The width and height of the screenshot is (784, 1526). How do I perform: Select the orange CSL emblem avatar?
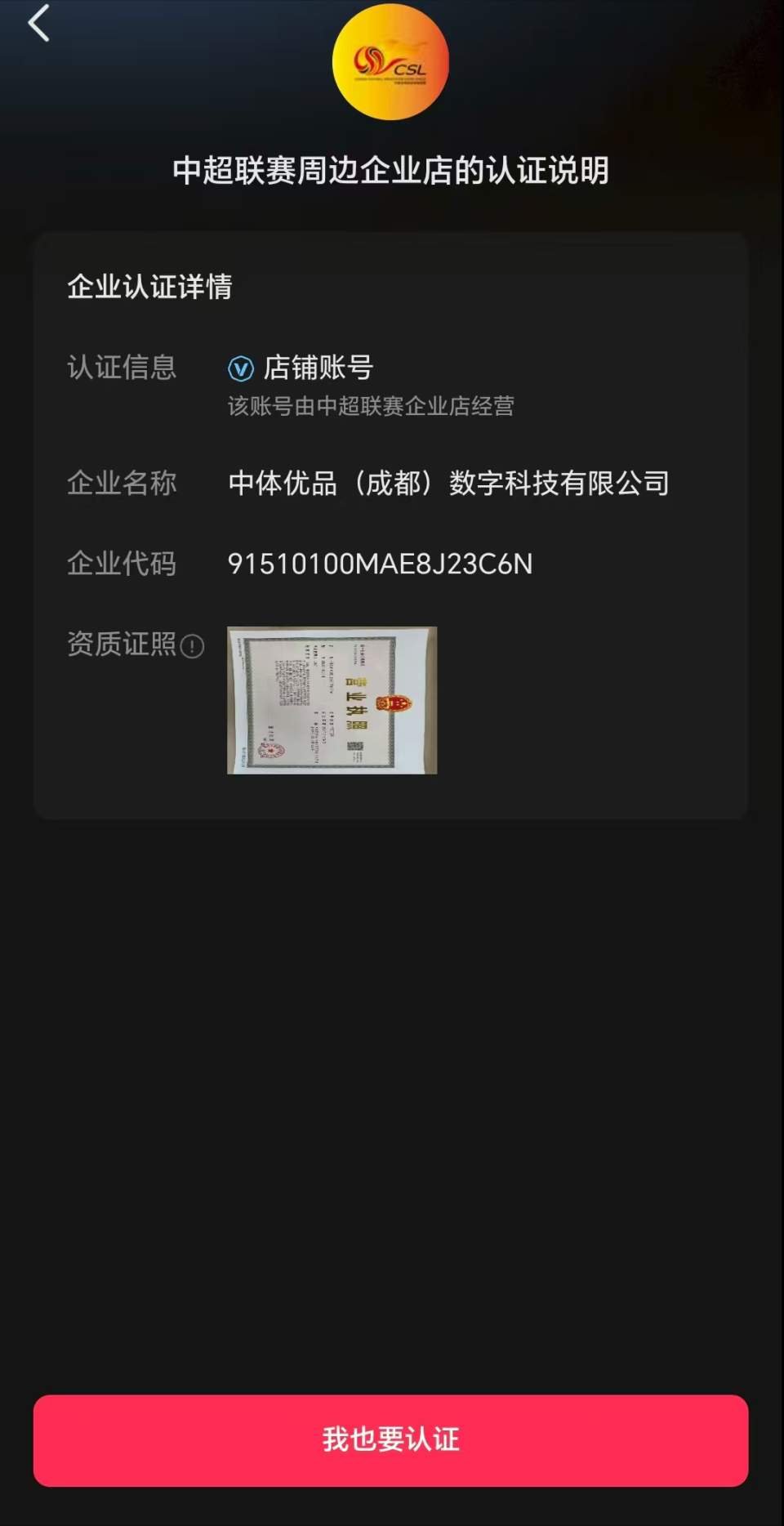[x=390, y=64]
